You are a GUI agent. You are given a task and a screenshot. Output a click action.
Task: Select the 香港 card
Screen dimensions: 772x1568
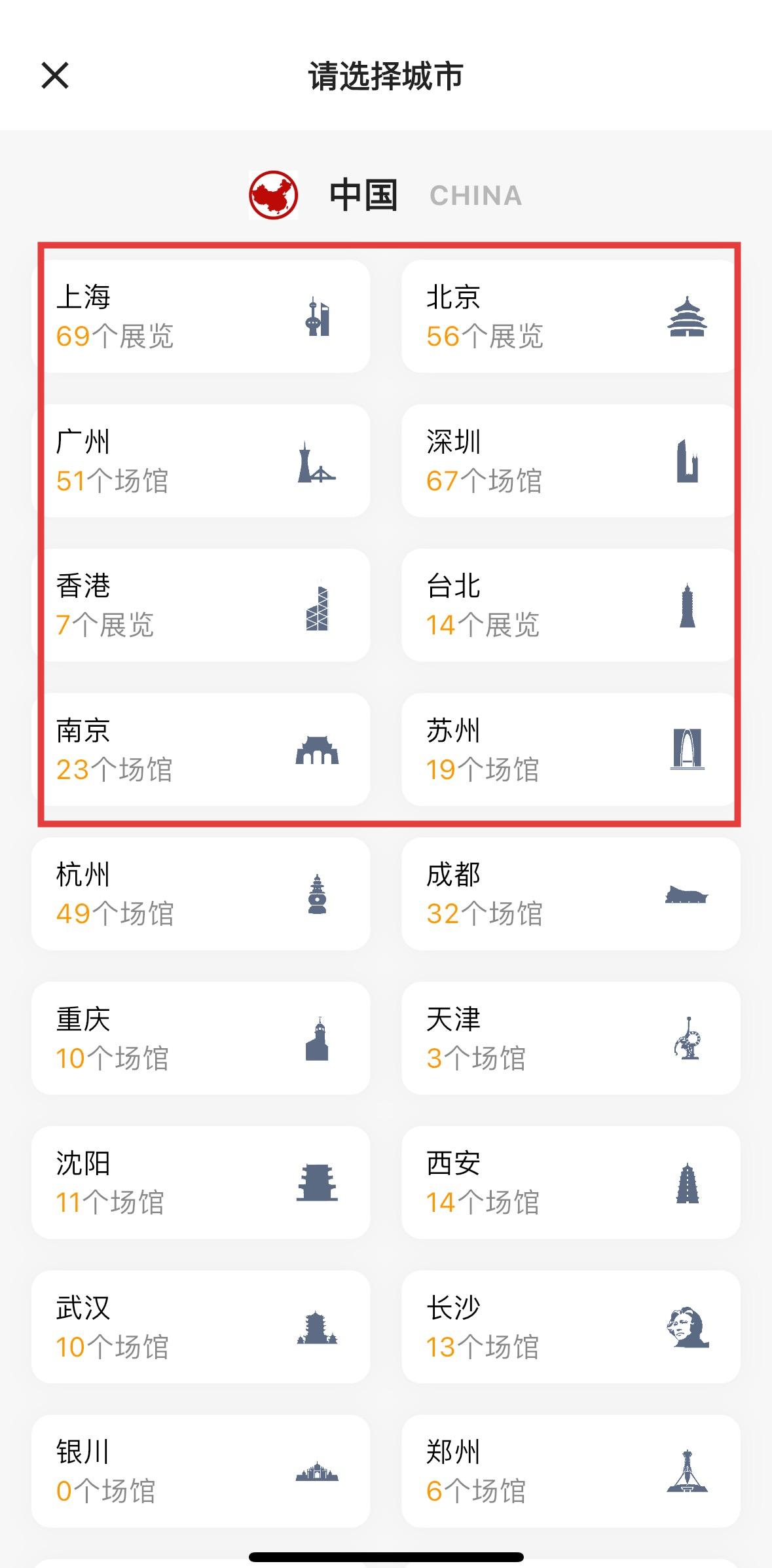click(200, 606)
